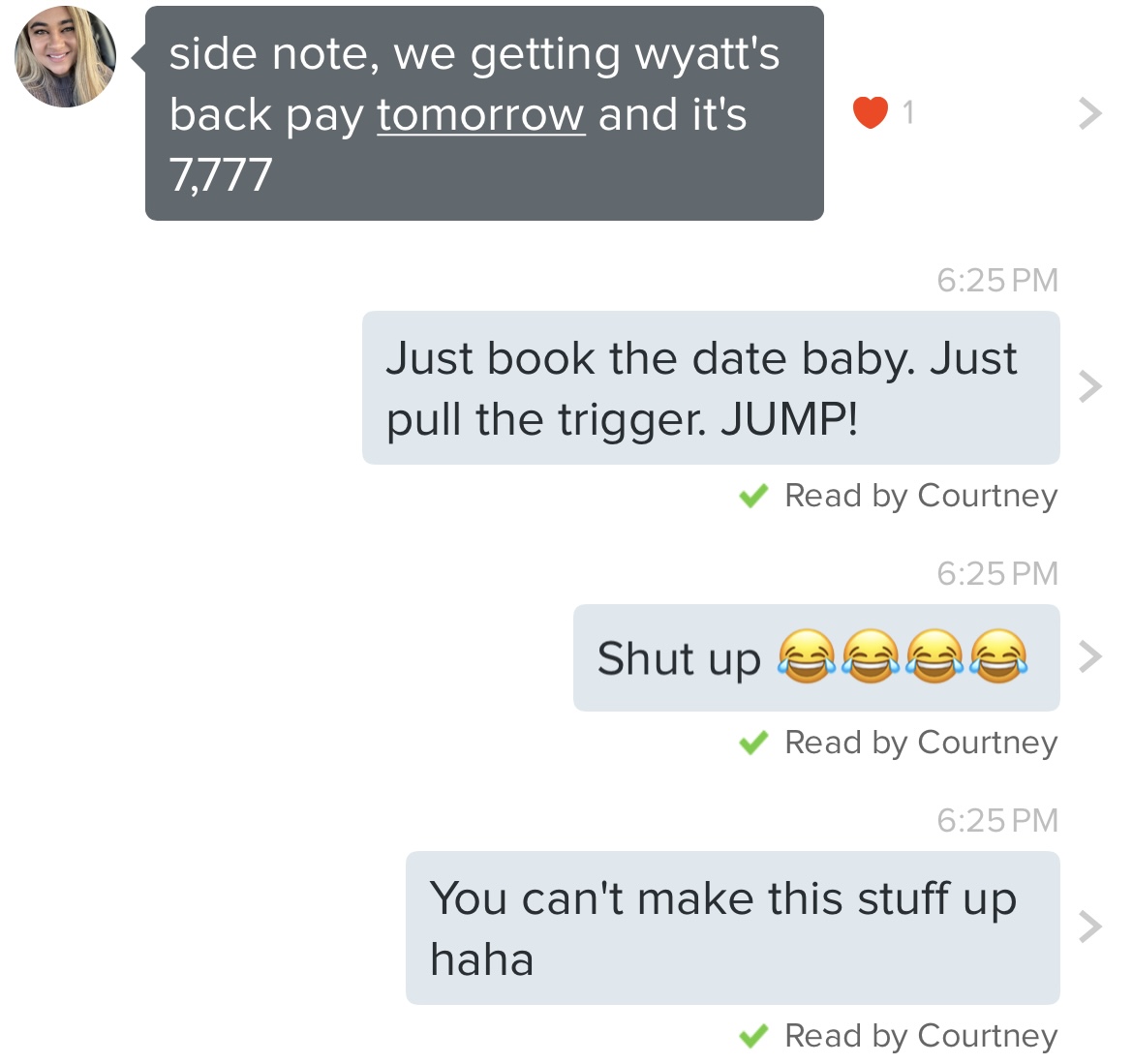Open Courtney's profile photo avatar
Image resolution: width=1133 pixels, height=1064 pixels.
pos(65,57)
